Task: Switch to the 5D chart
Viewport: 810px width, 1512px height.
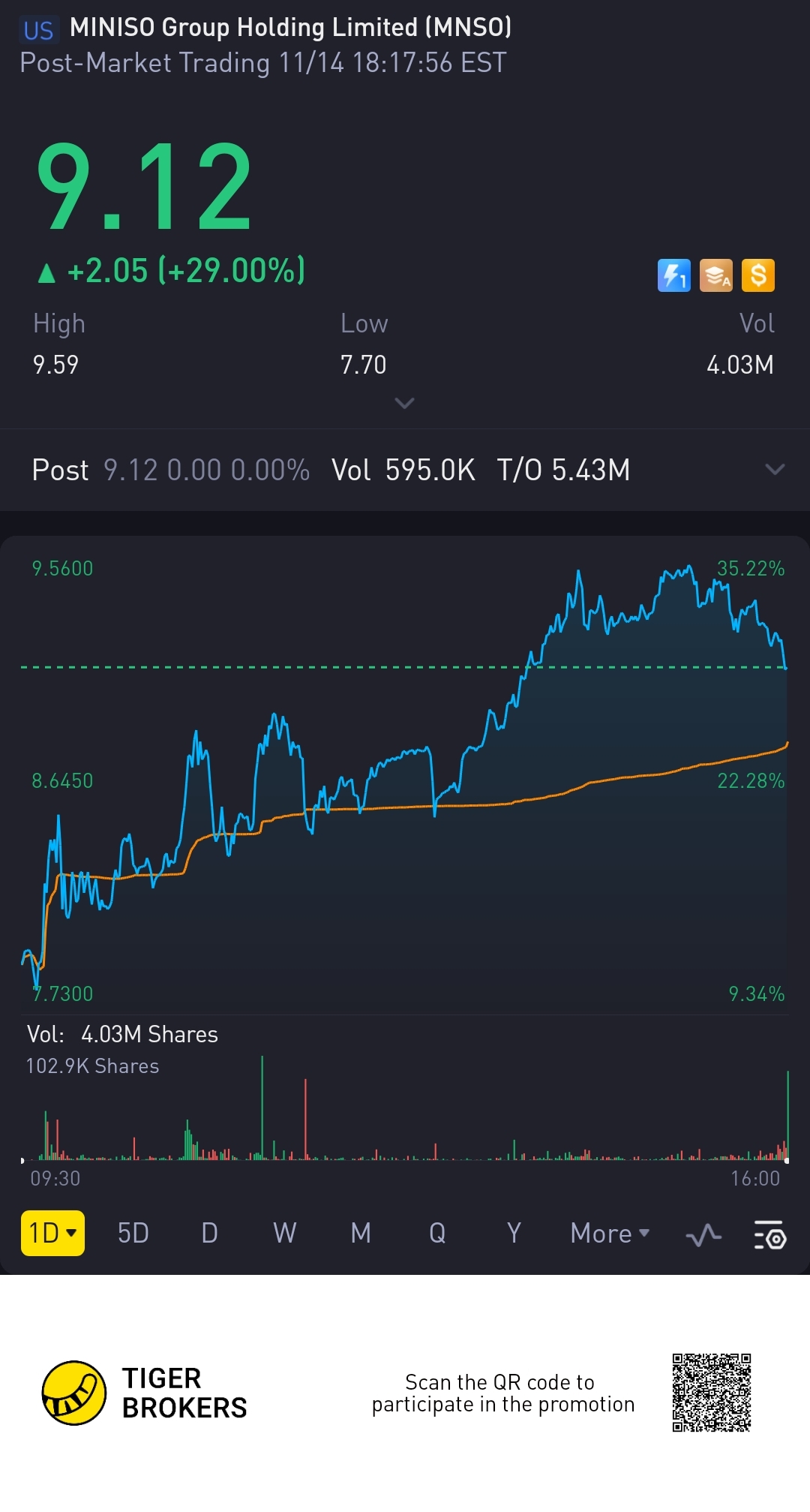Action: coord(133,1233)
